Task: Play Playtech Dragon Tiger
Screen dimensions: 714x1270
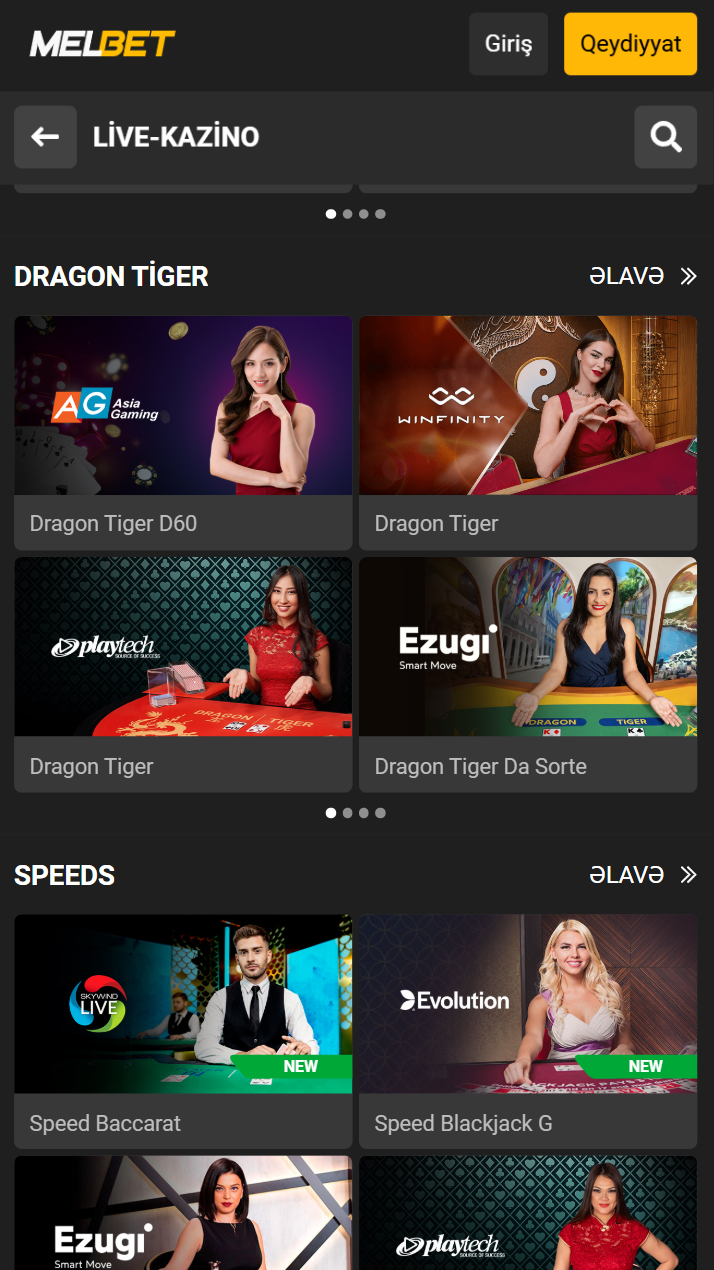Action: click(x=183, y=674)
